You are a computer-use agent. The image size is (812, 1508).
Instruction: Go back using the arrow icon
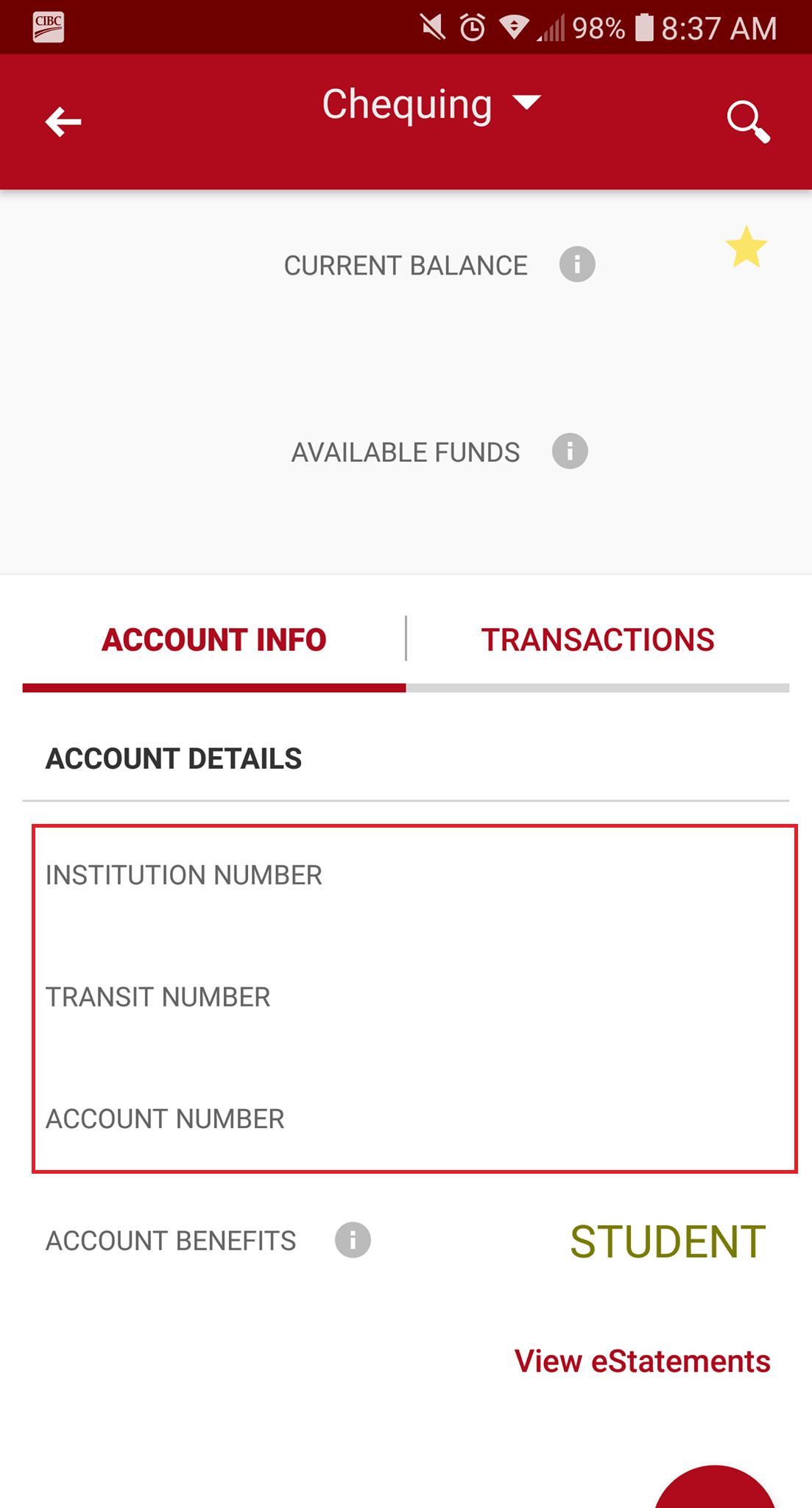coord(63,121)
